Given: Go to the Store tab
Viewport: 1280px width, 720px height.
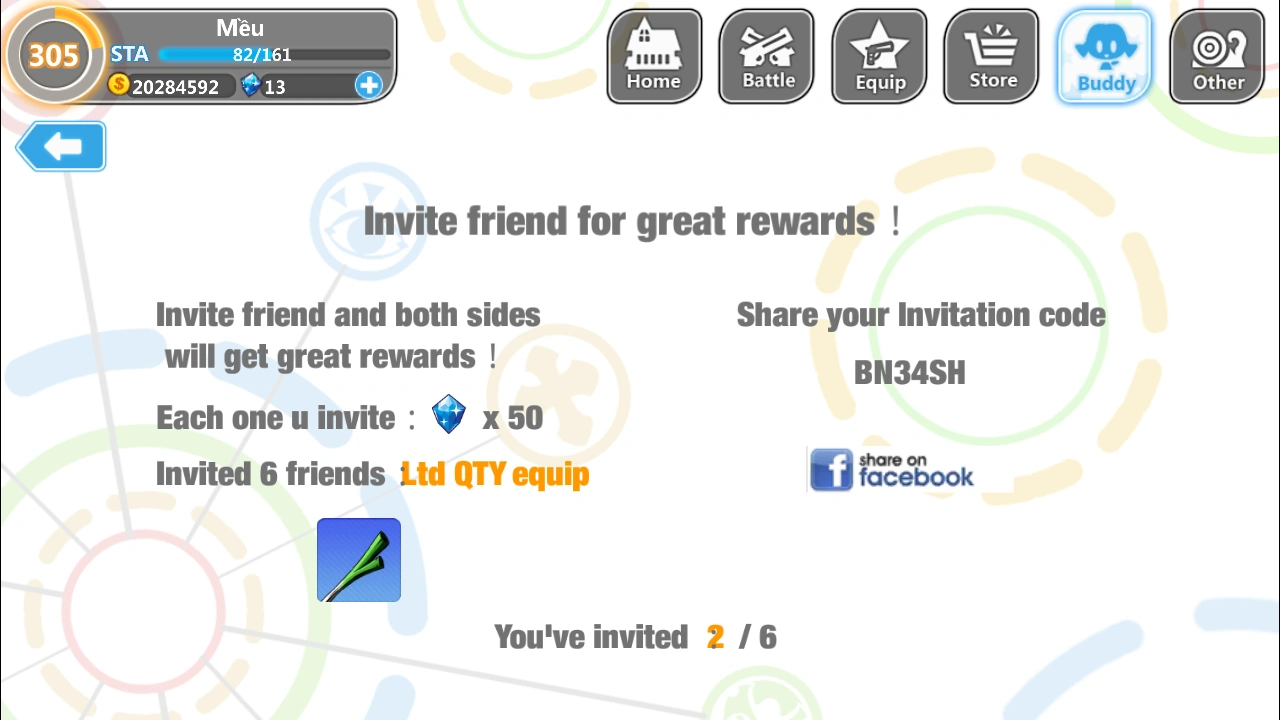Looking at the screenshot, I should (992, 57).
